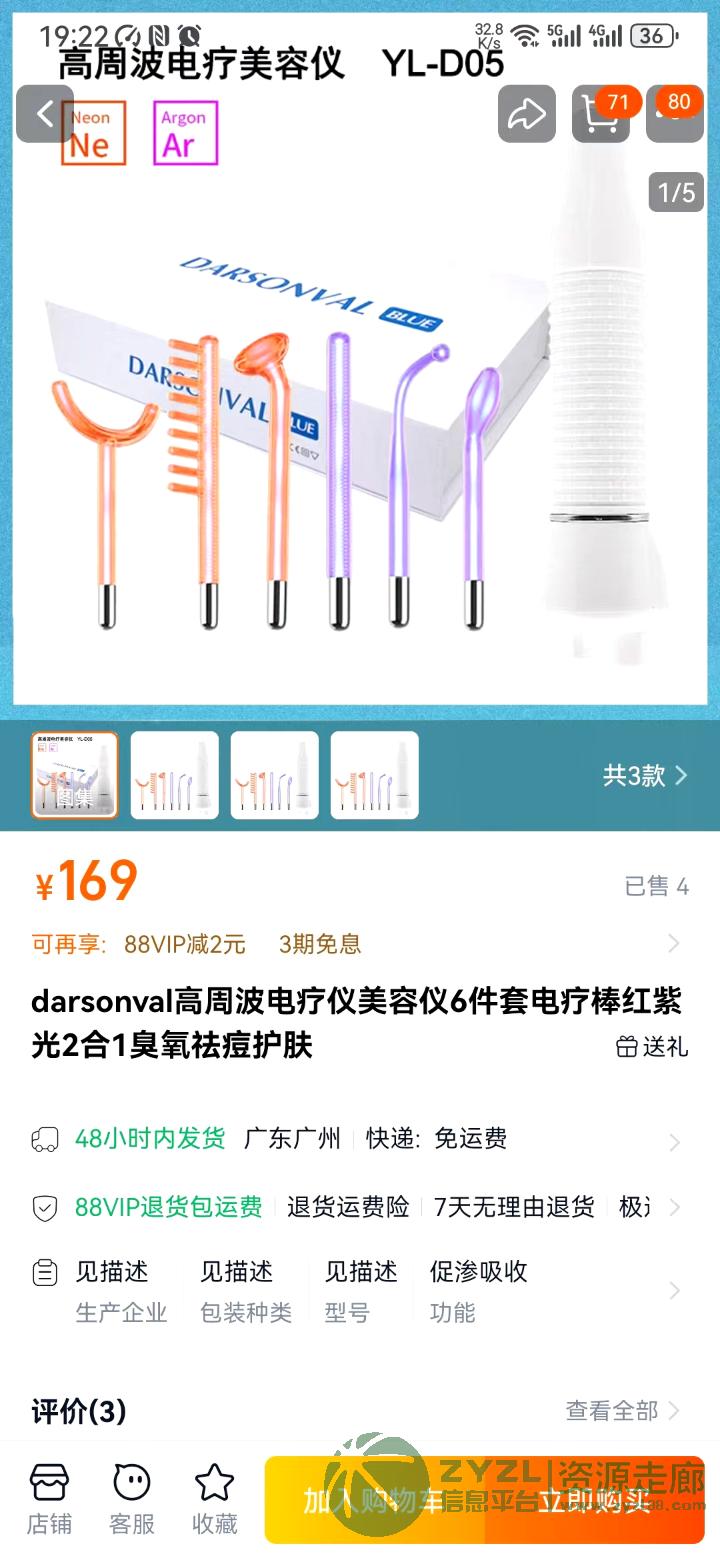Open the product parameters row

[360, 1291]
